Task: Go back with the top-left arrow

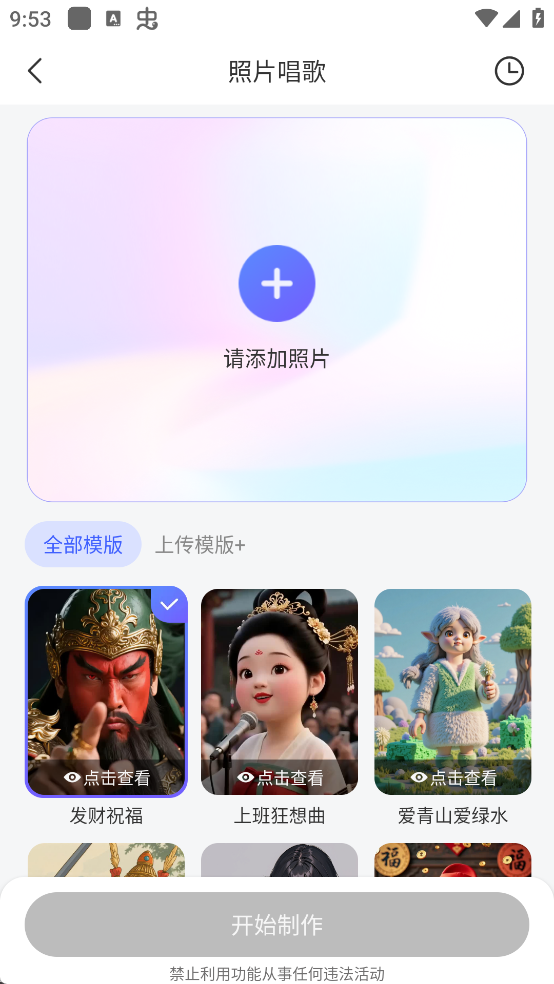Action: (35, 71)
